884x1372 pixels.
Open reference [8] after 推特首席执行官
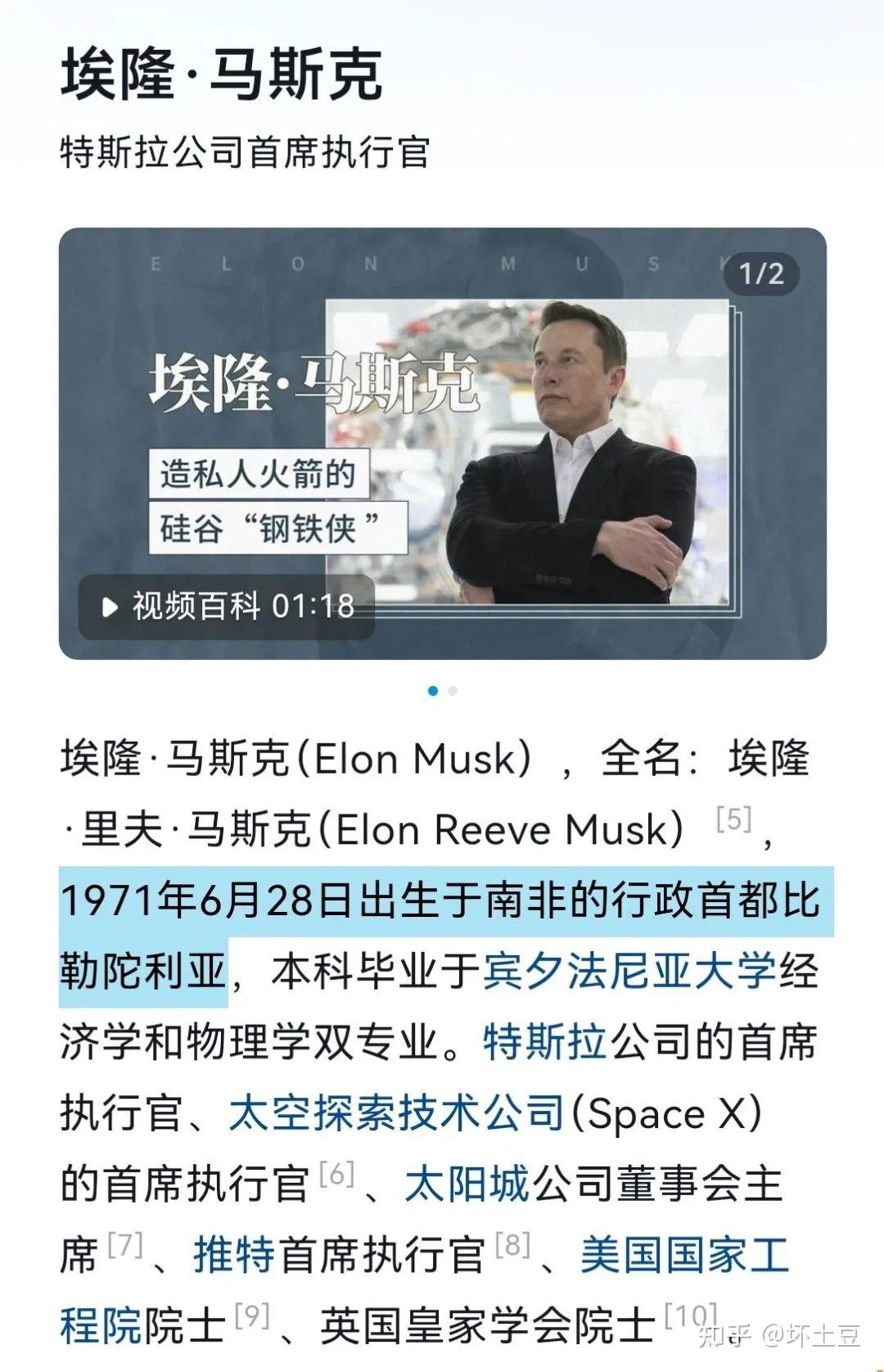512,1246
